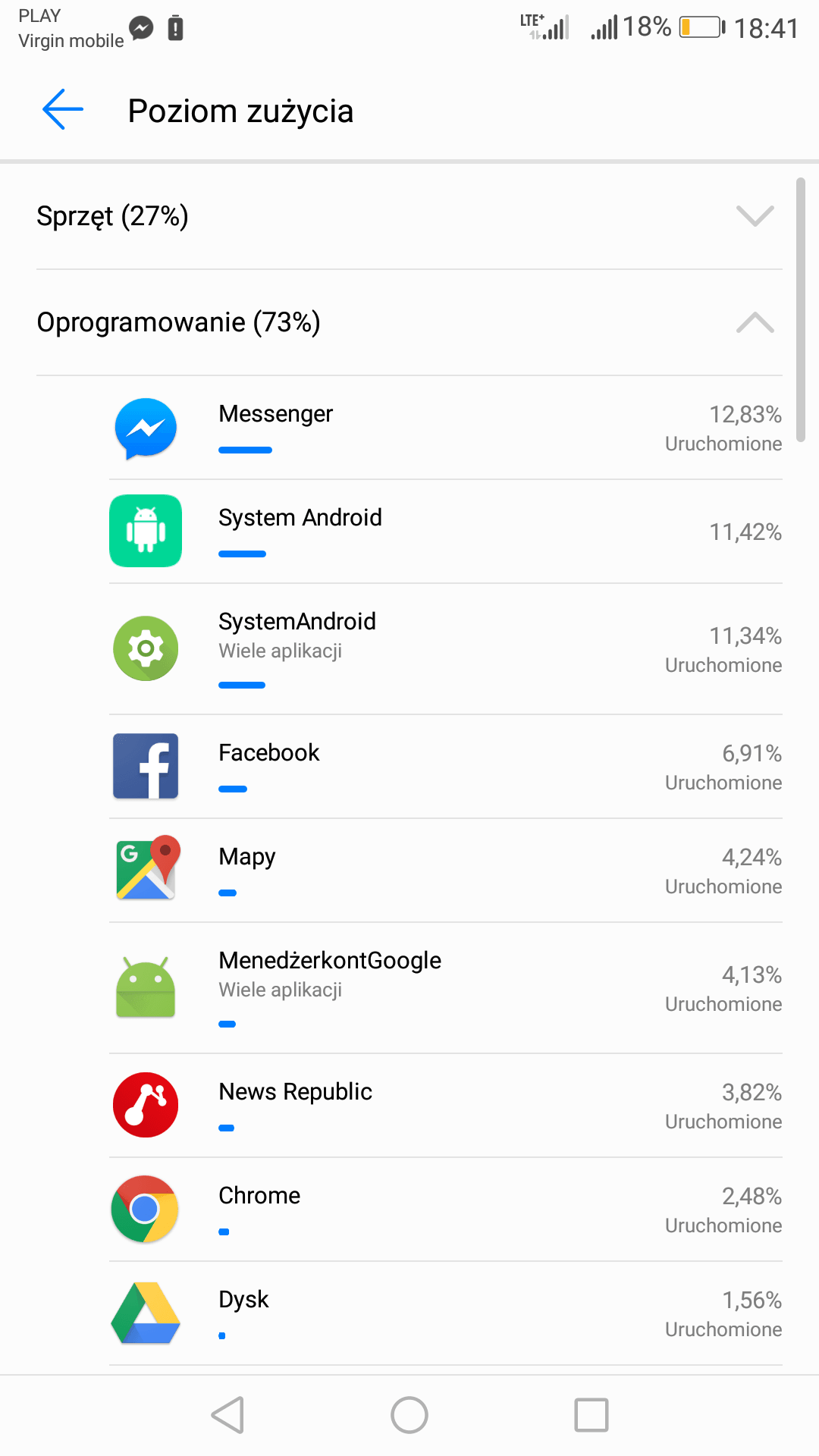Expand the Sprzęt (27%) section
Image resolution: width=819 pixels, height=1456 pixels.
click(x=409, y=216)
